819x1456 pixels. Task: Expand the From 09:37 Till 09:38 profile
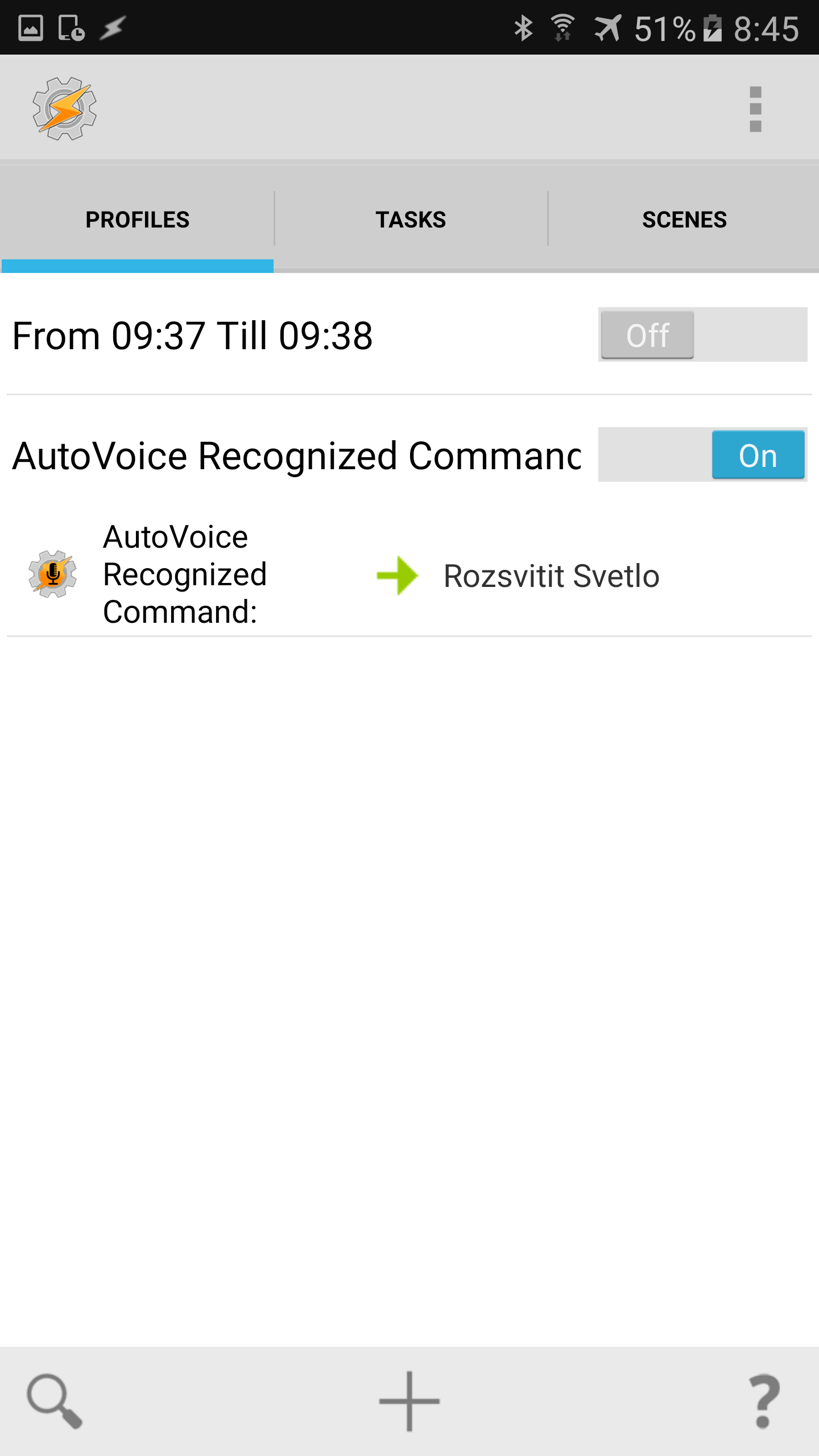click(192, 336)
